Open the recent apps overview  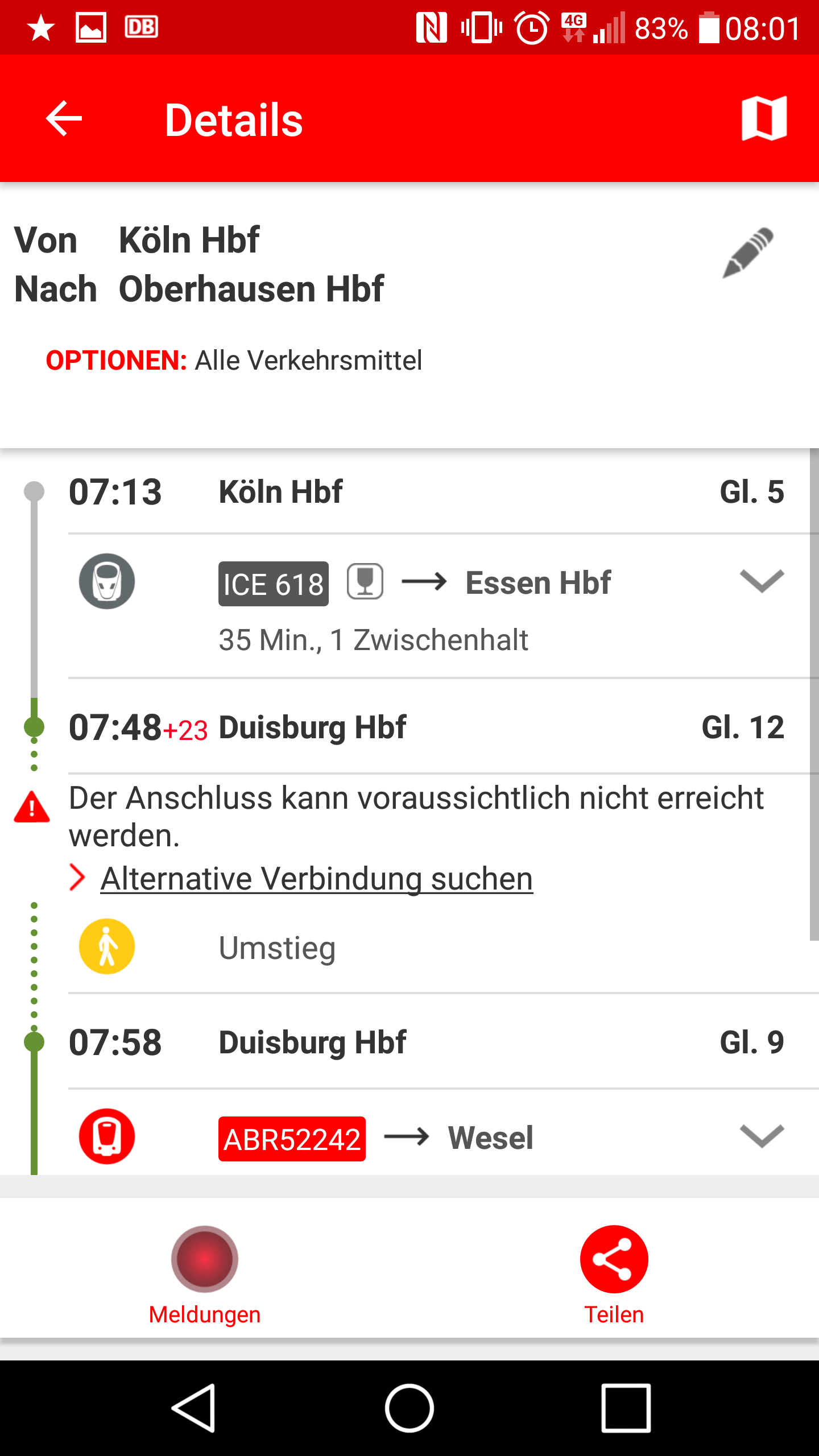coord(626,1408)
